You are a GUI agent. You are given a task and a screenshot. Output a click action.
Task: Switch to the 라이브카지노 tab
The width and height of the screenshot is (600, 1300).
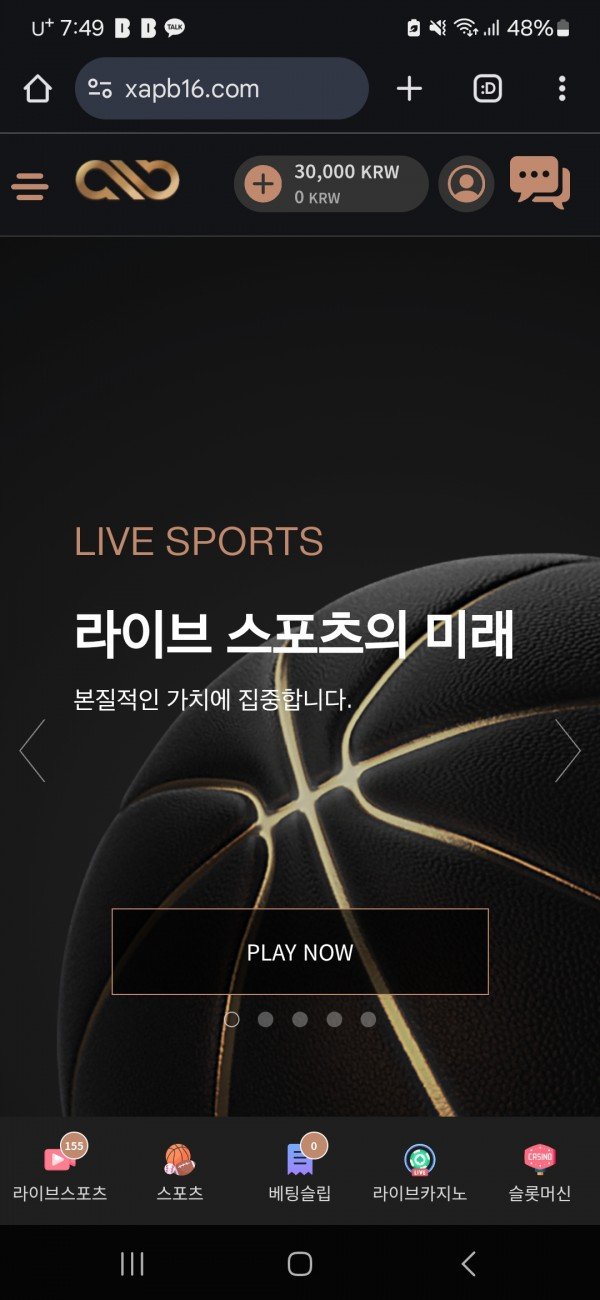click(x=420, y=1172)
